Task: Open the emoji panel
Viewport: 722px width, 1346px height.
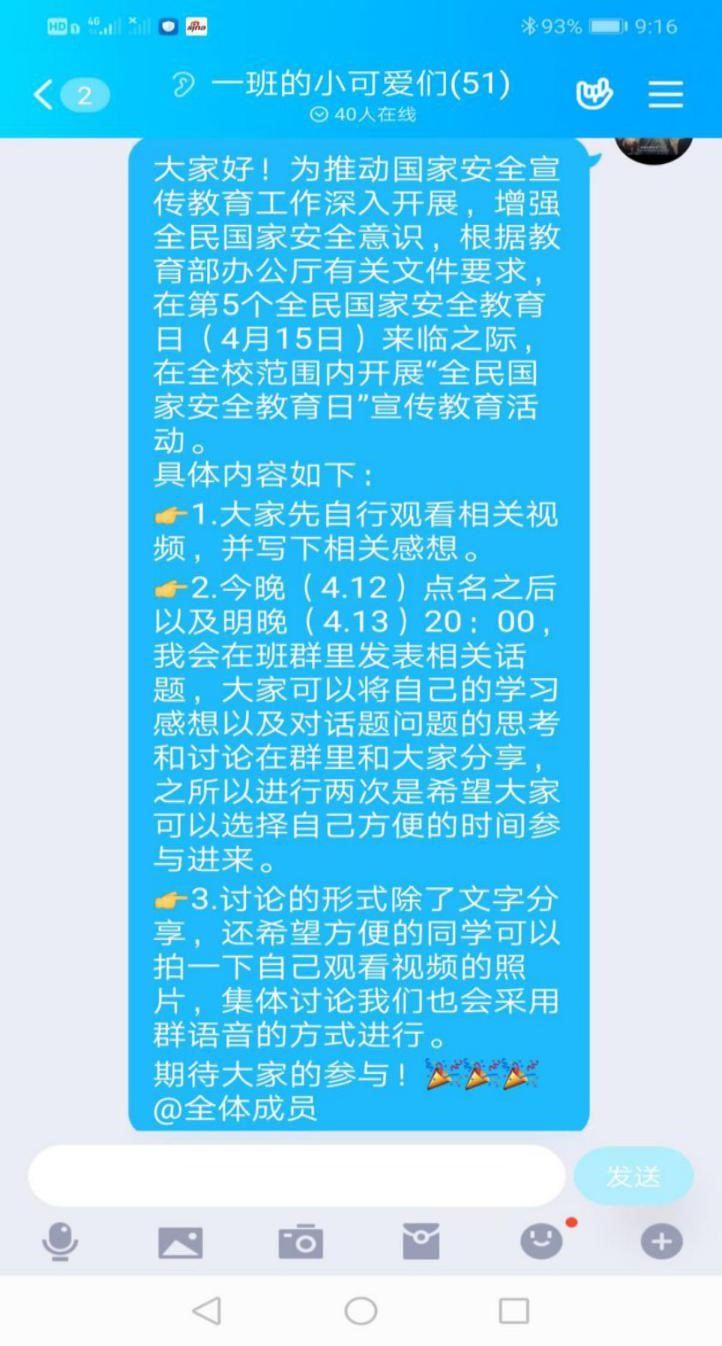Action: tap(541, 1242)
